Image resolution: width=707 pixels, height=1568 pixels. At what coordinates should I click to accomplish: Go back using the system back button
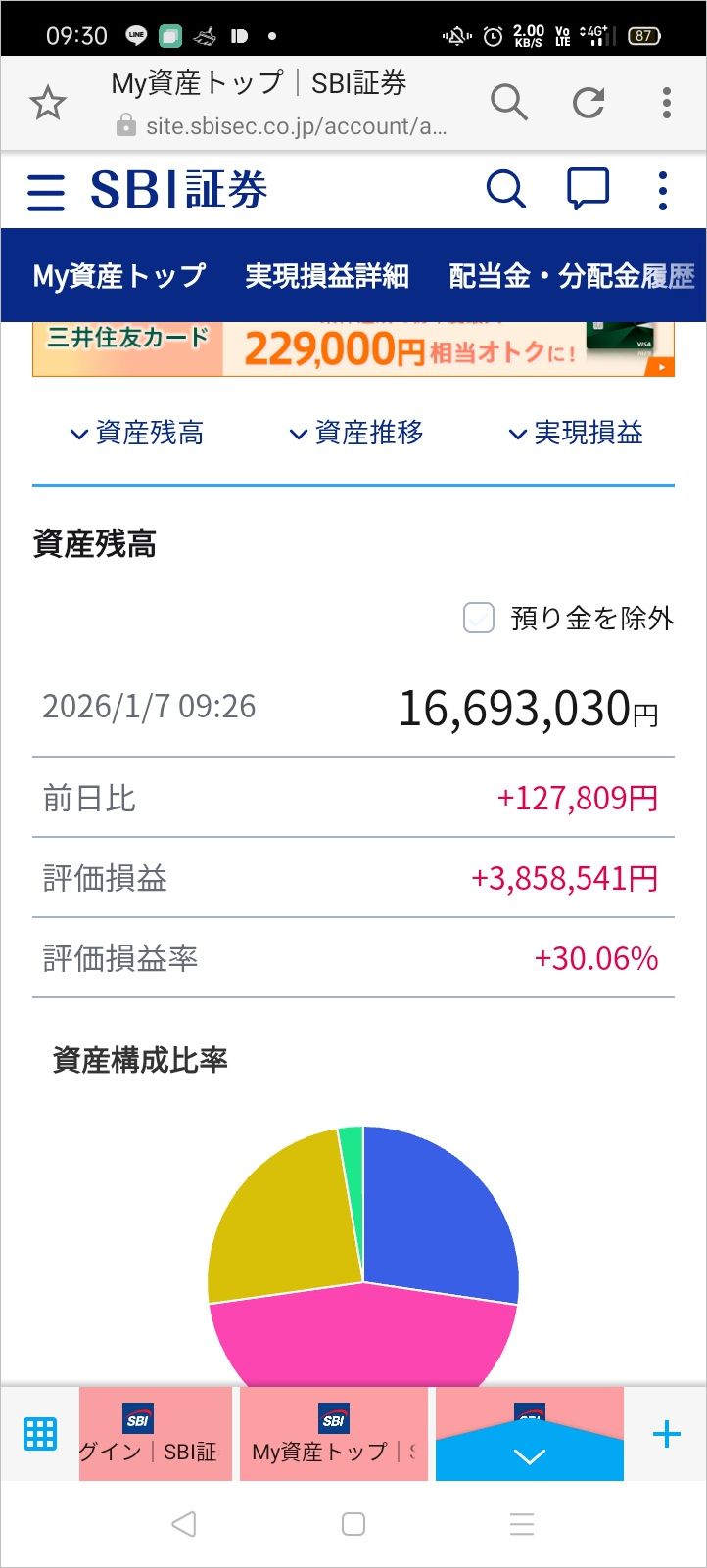click(x=184, y=1524)
